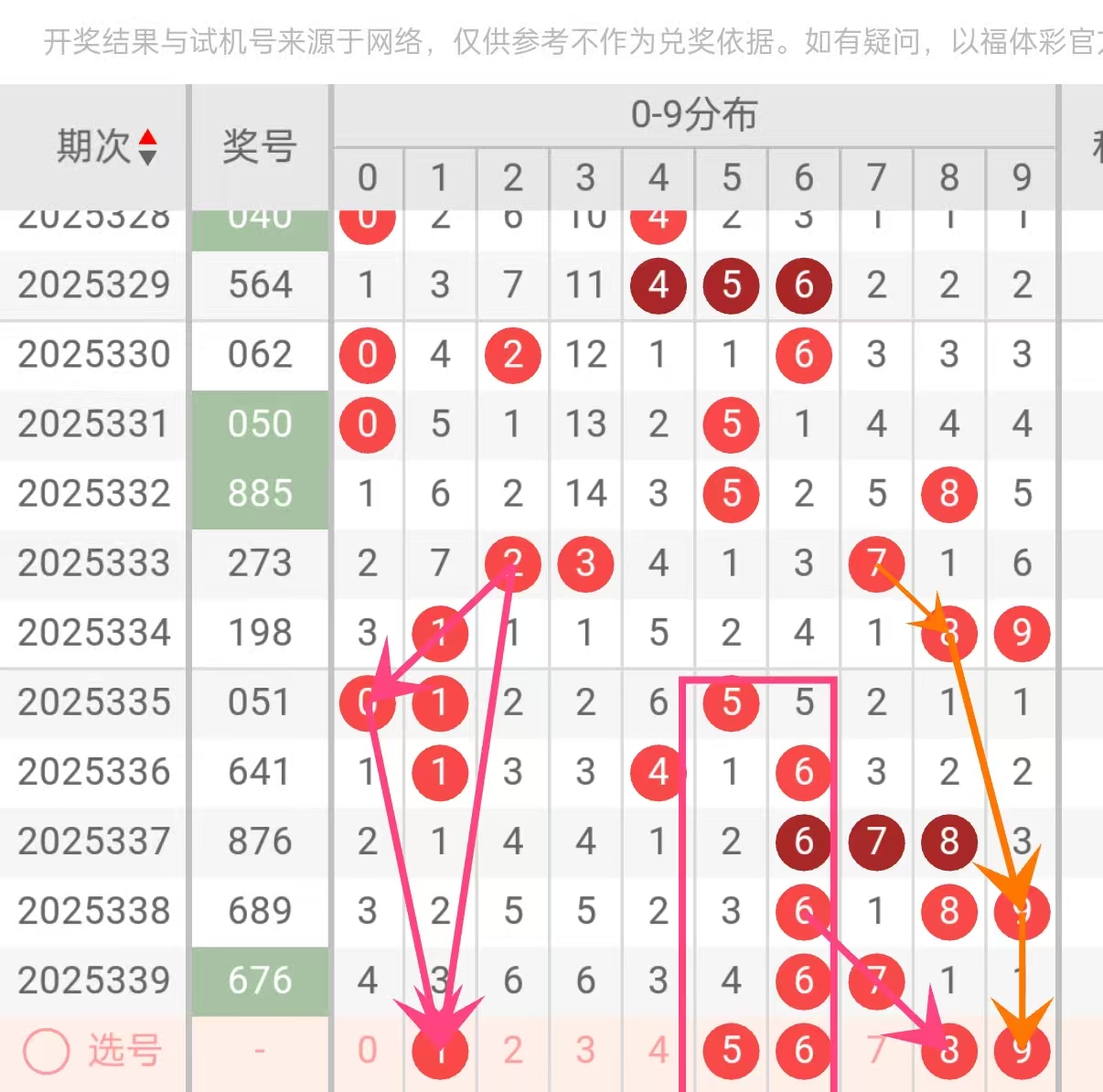Select number 3 in the 选号 row
This screenshot has width=1103, height=1092.
585,1051
